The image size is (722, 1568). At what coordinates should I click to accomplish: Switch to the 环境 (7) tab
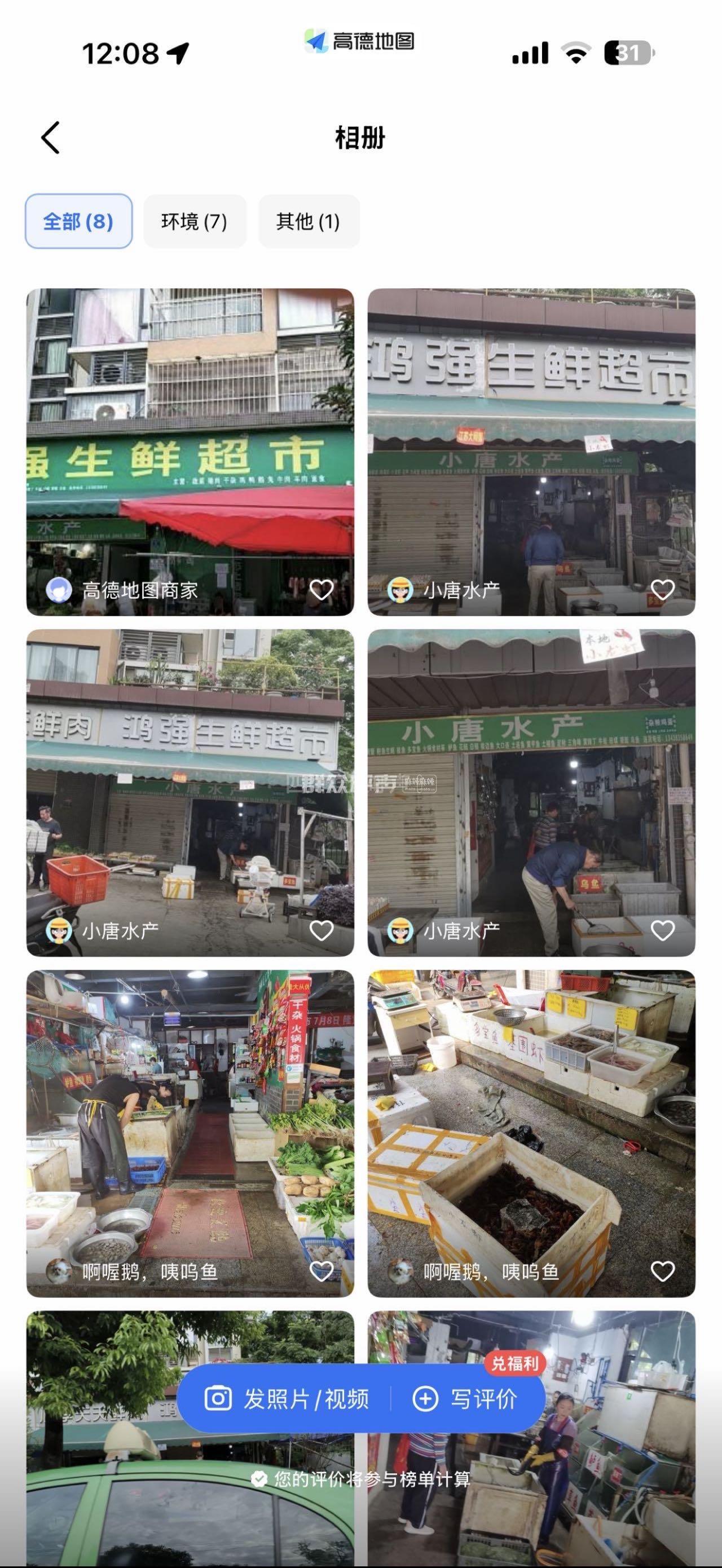click(x=194, y=221)
